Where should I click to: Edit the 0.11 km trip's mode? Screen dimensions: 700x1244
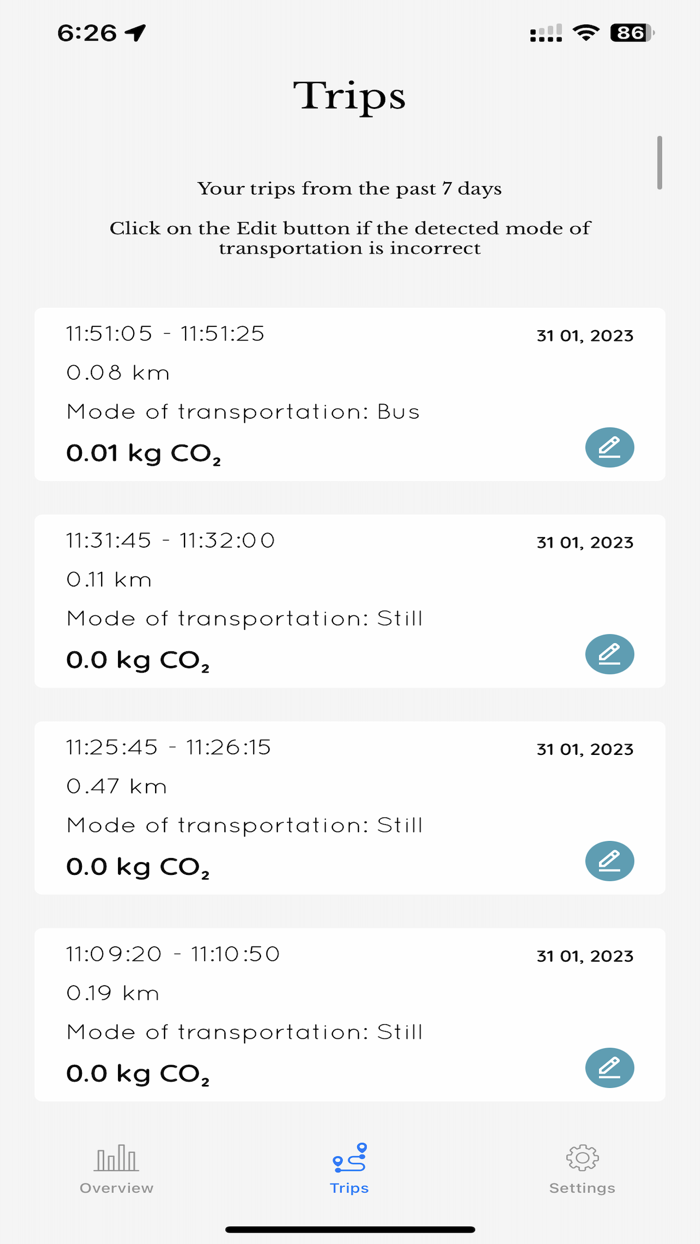[x=609, y=654]
